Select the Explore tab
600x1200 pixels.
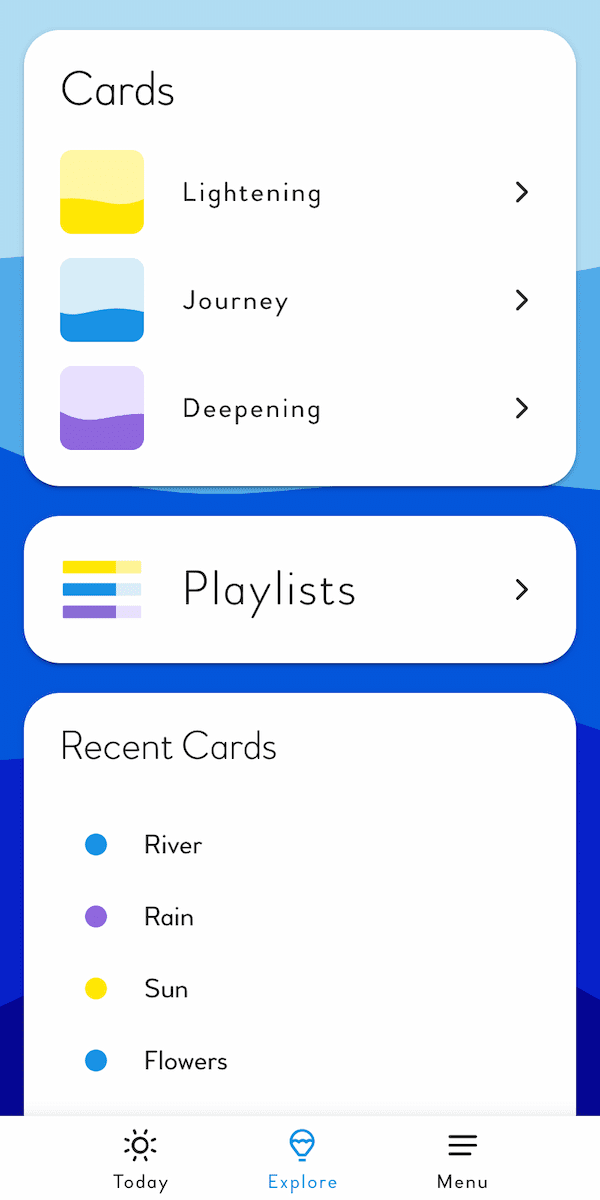[302, 1160]
